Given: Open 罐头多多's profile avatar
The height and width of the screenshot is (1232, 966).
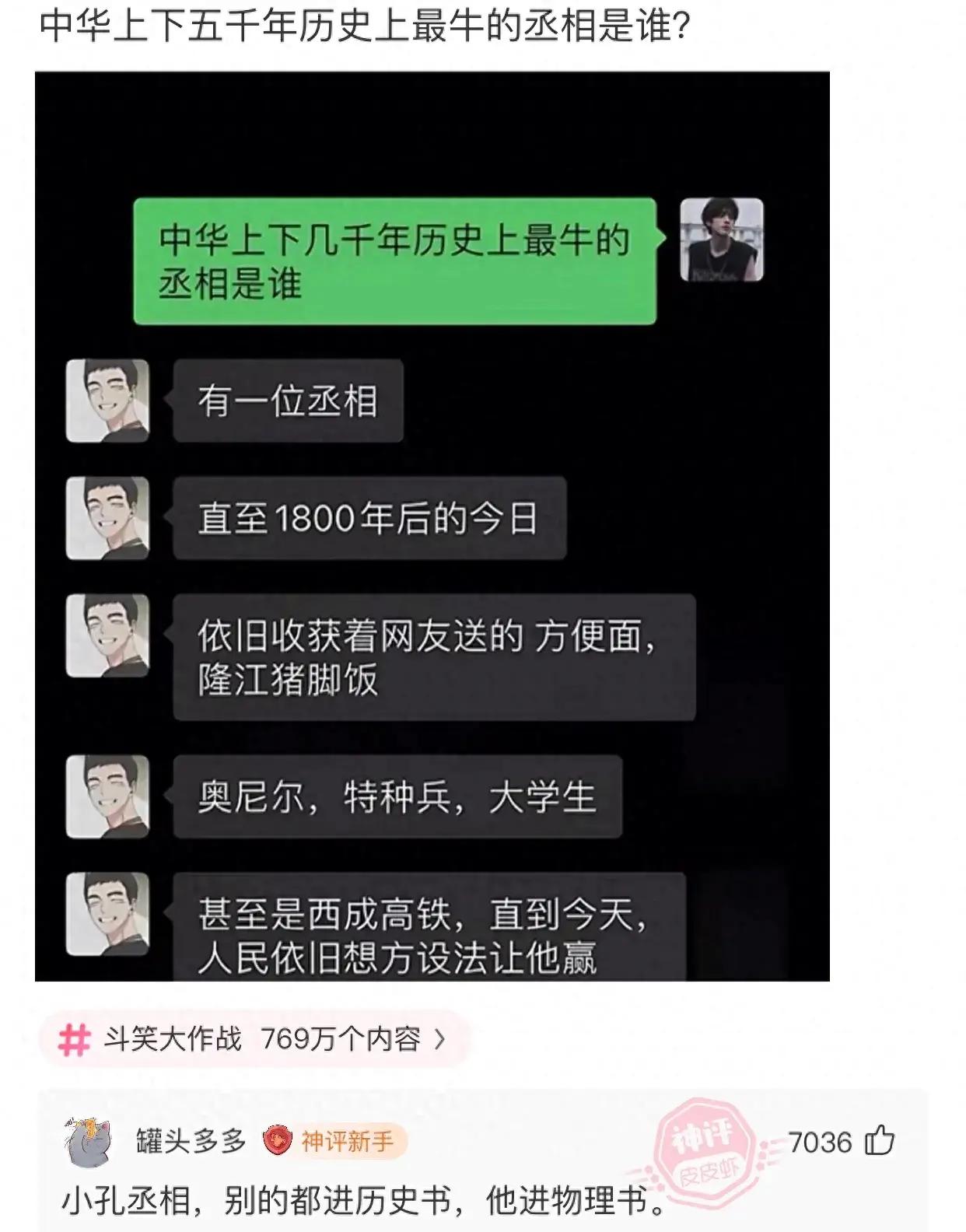Looking at the screenshot, I should (87, 1143).
